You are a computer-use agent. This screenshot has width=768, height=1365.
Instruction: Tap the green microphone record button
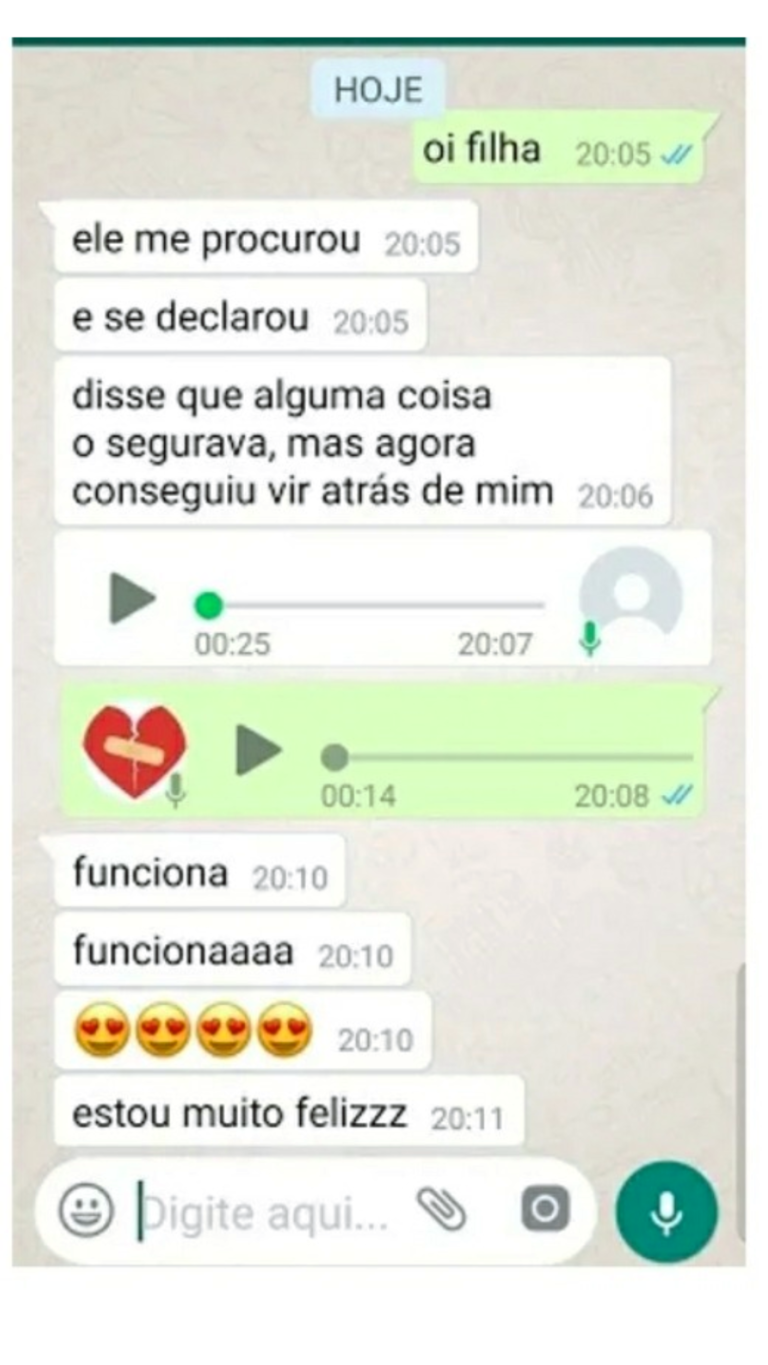[667, 1211]
